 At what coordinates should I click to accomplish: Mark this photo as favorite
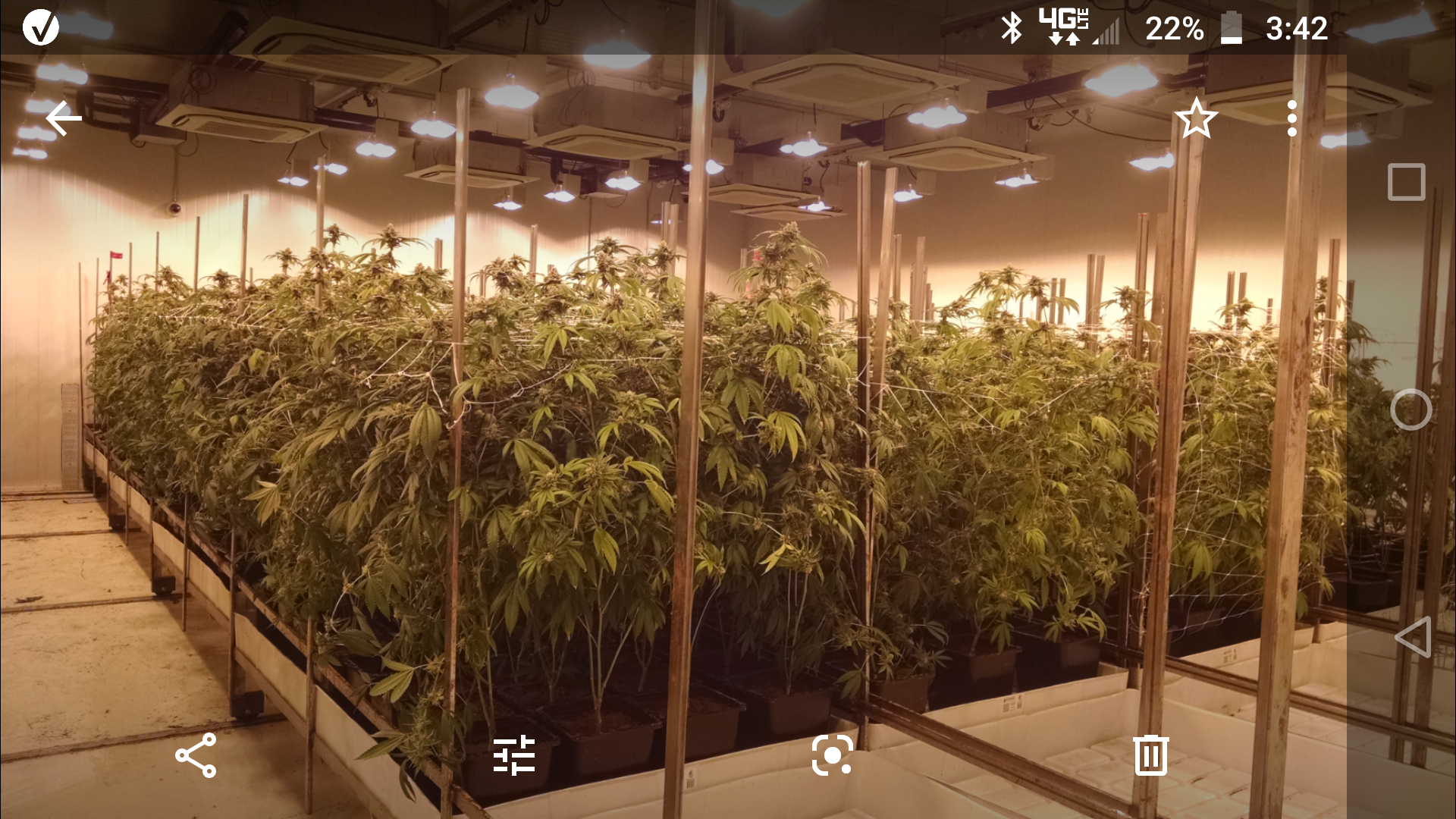1196,119
